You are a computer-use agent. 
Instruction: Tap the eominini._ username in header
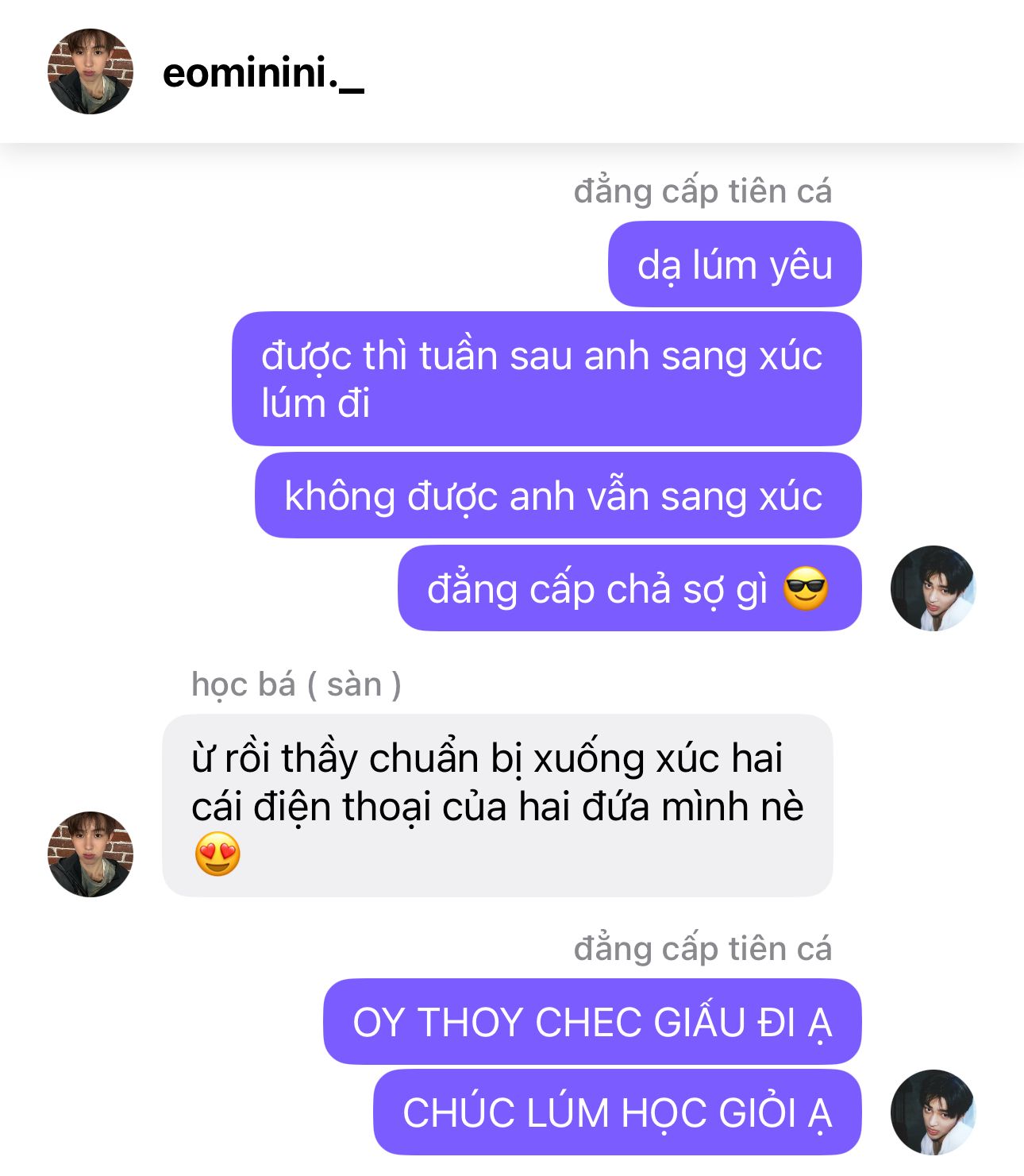(x=263, y=74)
